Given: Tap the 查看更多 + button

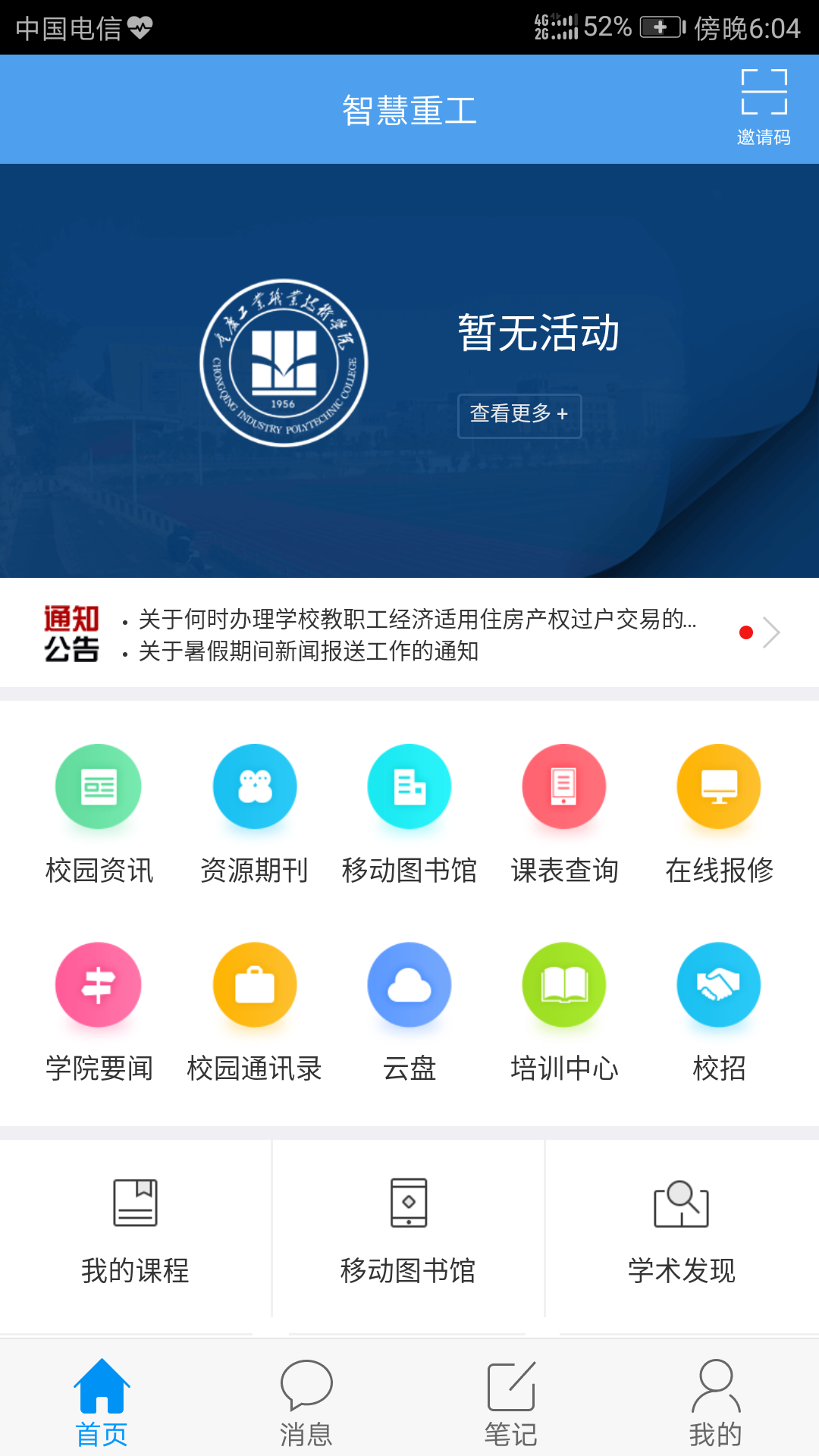Looking at the screenshot, I should (x=519, y=415).
